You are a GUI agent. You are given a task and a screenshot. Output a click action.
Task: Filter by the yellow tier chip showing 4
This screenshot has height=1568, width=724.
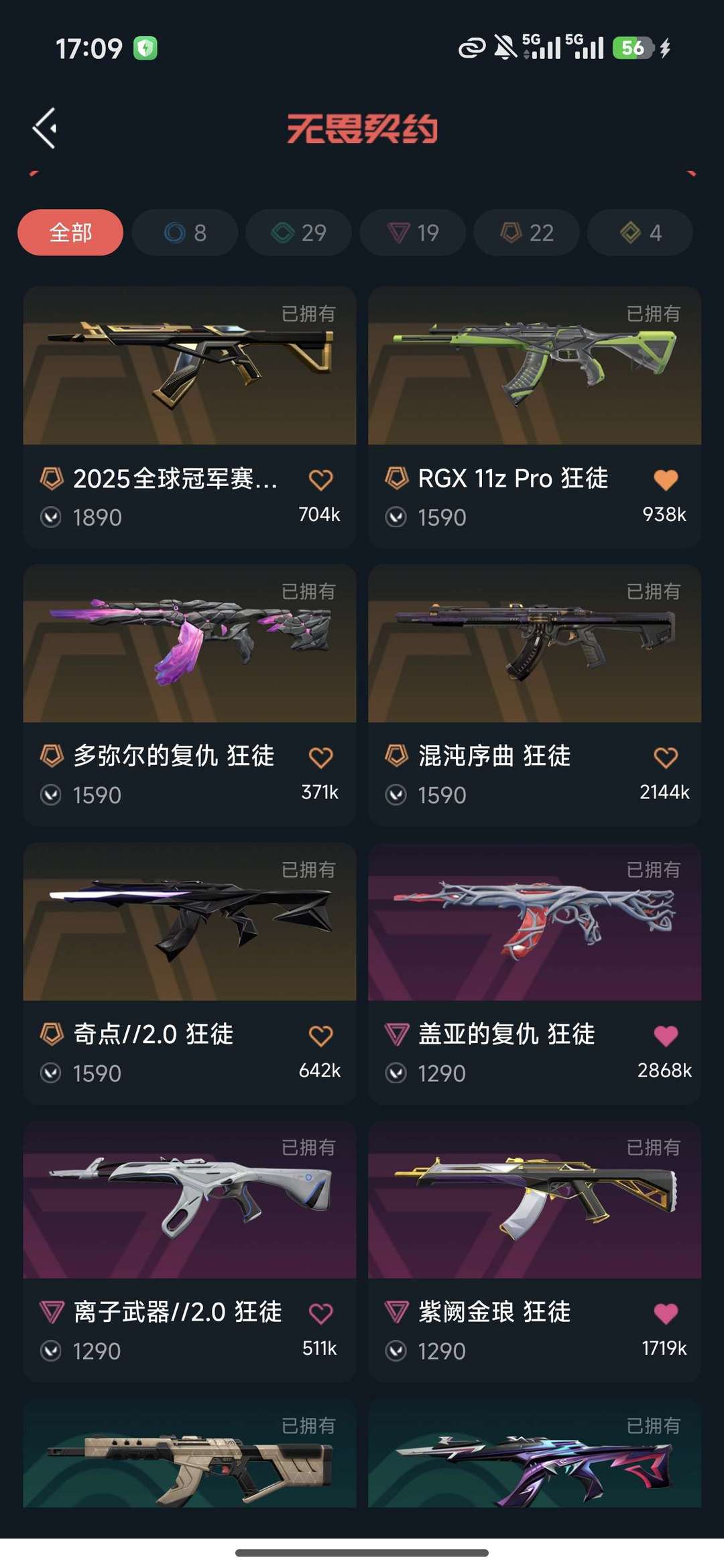(x=640, y=233)
